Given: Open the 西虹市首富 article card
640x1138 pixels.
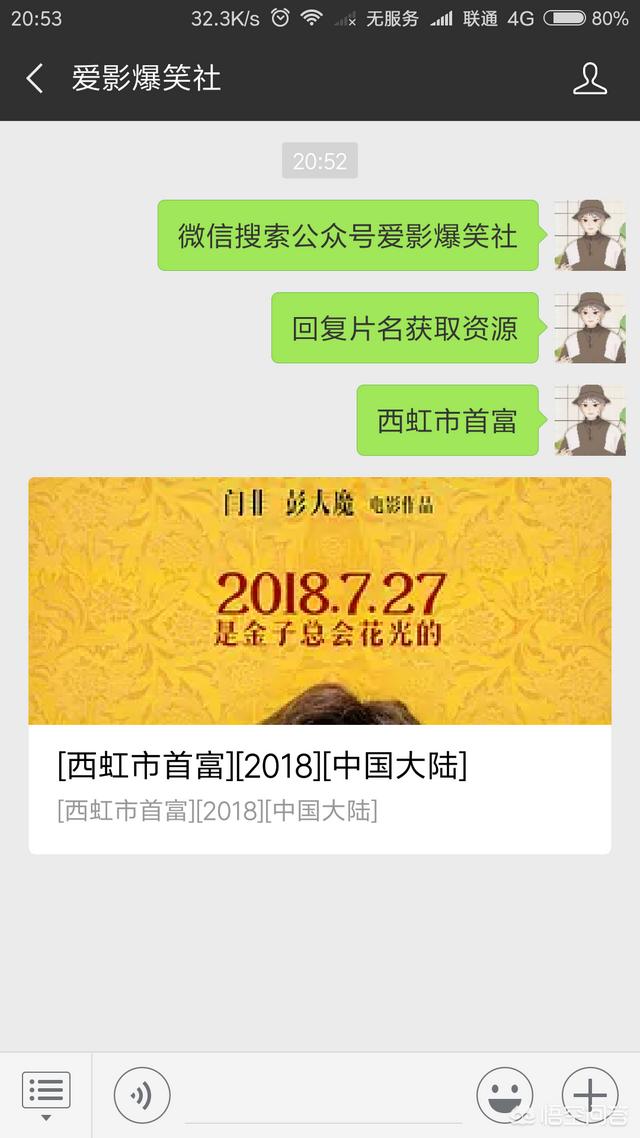Looking at the screenshot, I should [320, 665].
